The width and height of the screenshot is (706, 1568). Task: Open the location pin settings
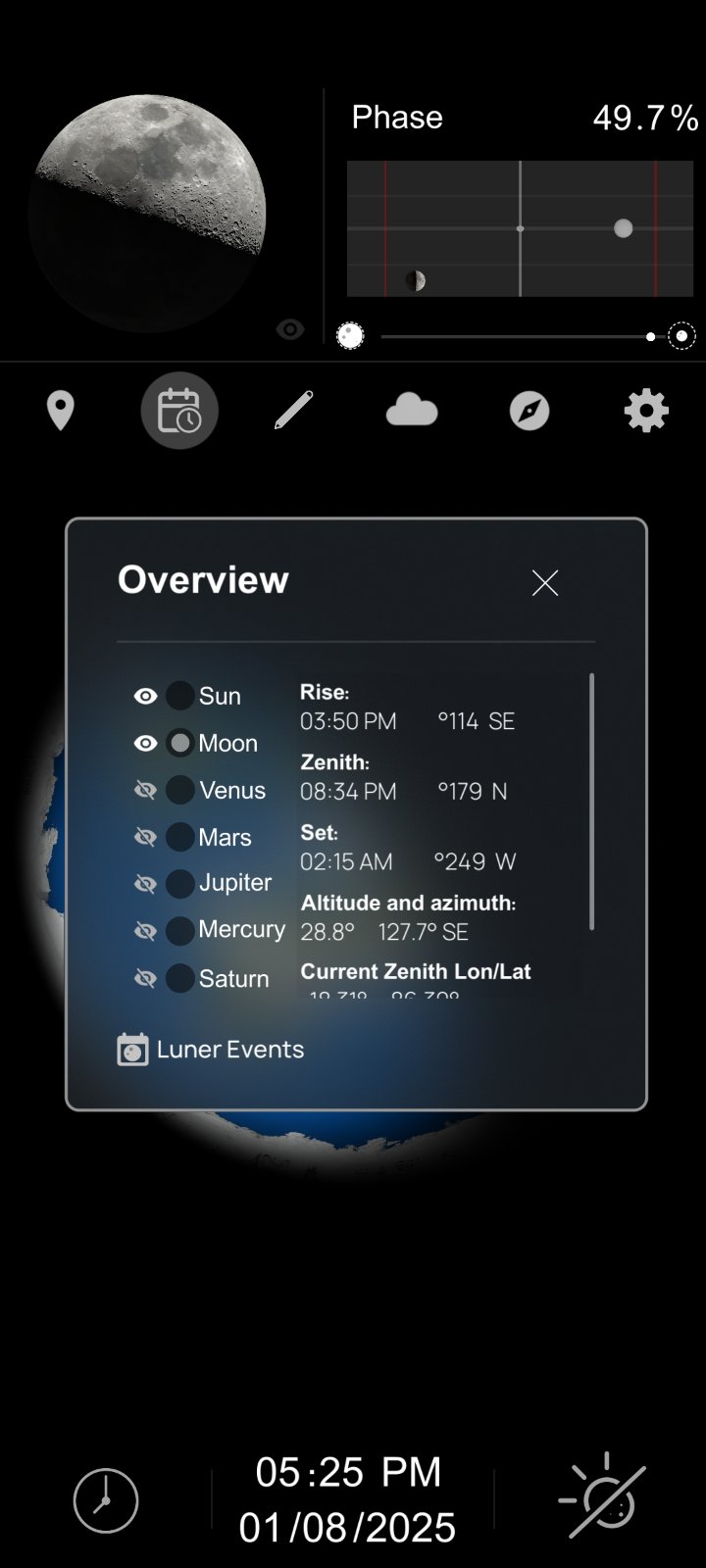pyautogui.click(x=61, y=411)
